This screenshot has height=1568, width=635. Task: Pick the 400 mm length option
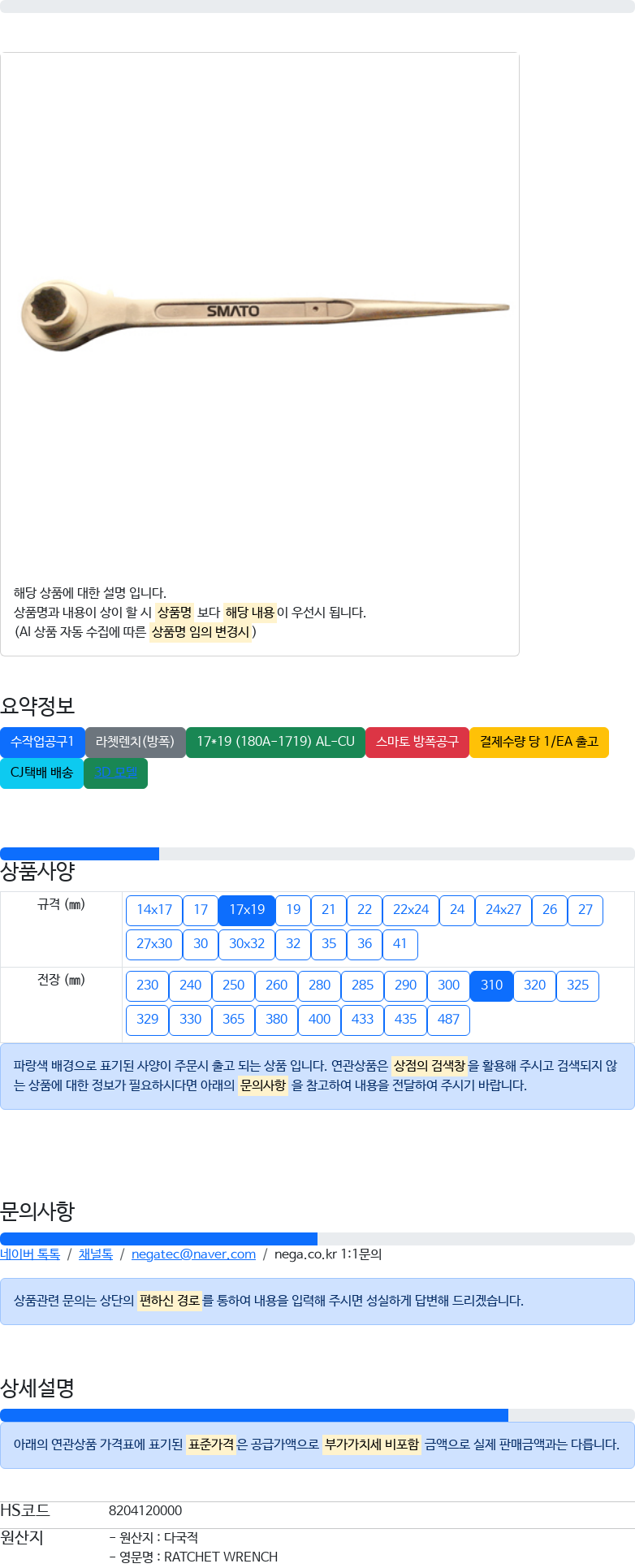tap(320, 1020)
